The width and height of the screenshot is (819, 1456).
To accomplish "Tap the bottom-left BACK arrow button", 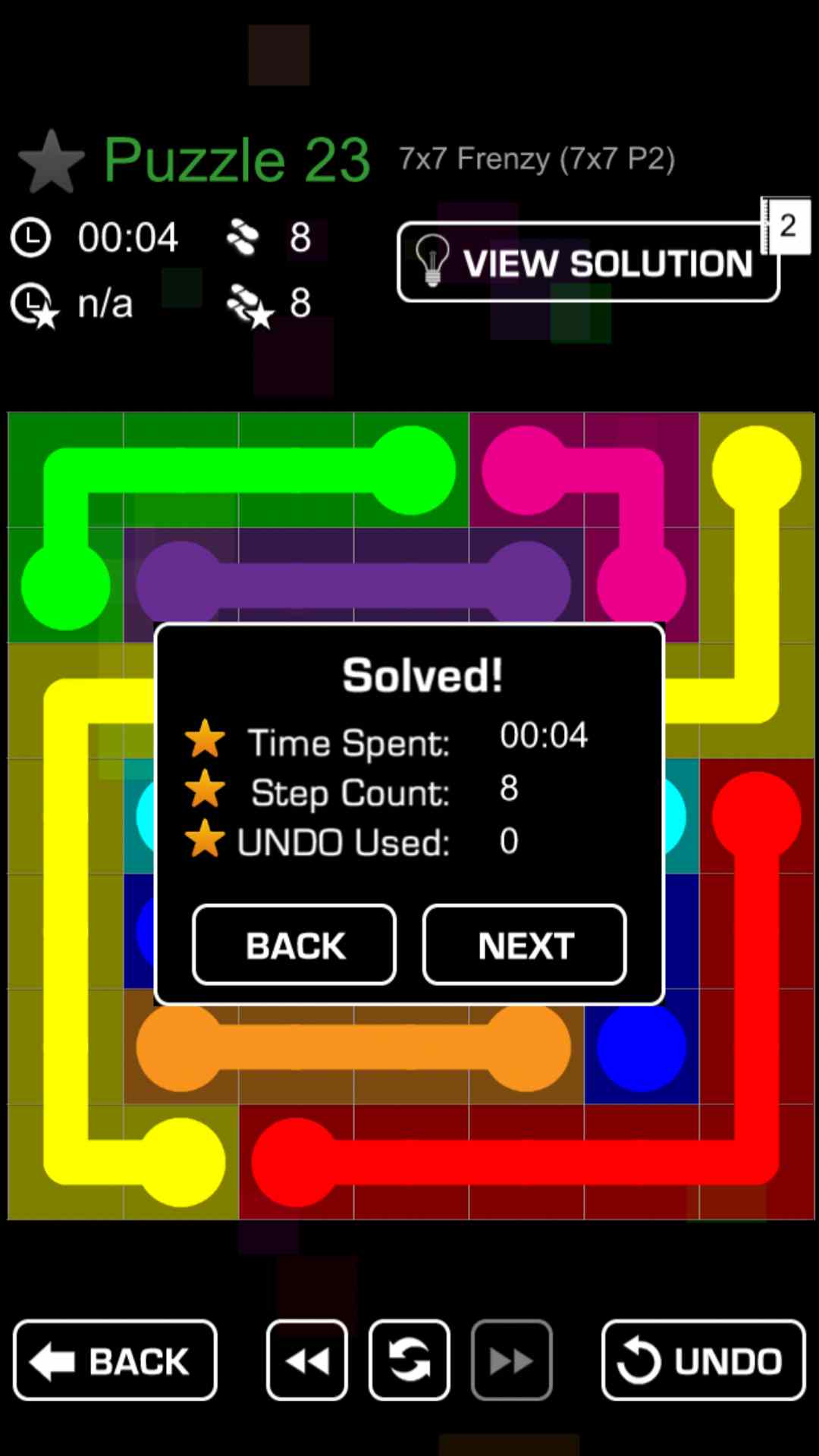I will click(115, 1360).
